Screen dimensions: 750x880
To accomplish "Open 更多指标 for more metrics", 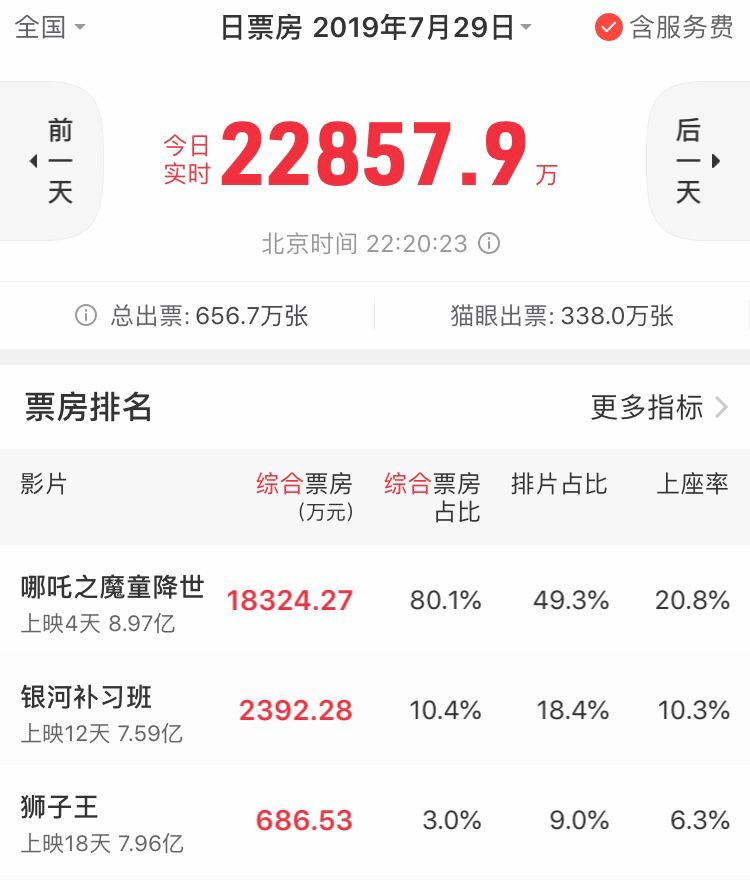I will (659, 407).
